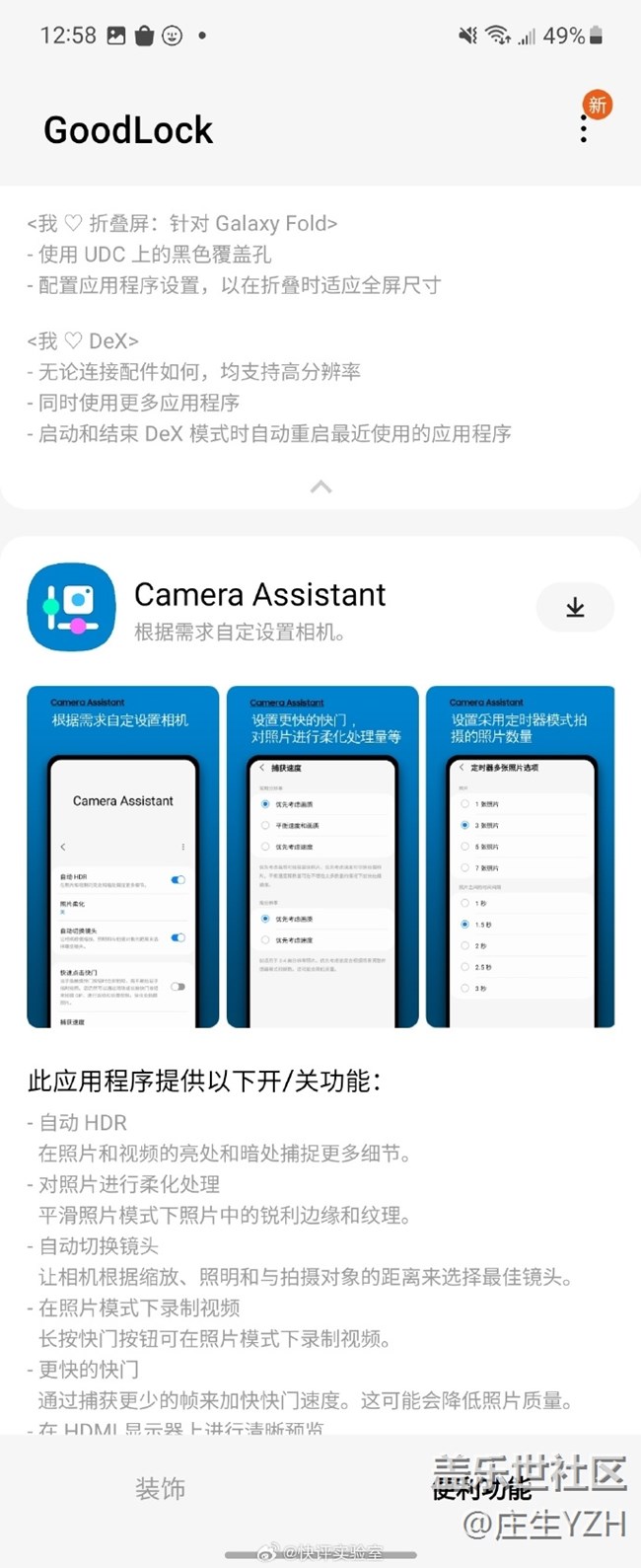Open the Camera Assistant app icon
This screenshot has width=641, height=1568.
click(71, 608)
